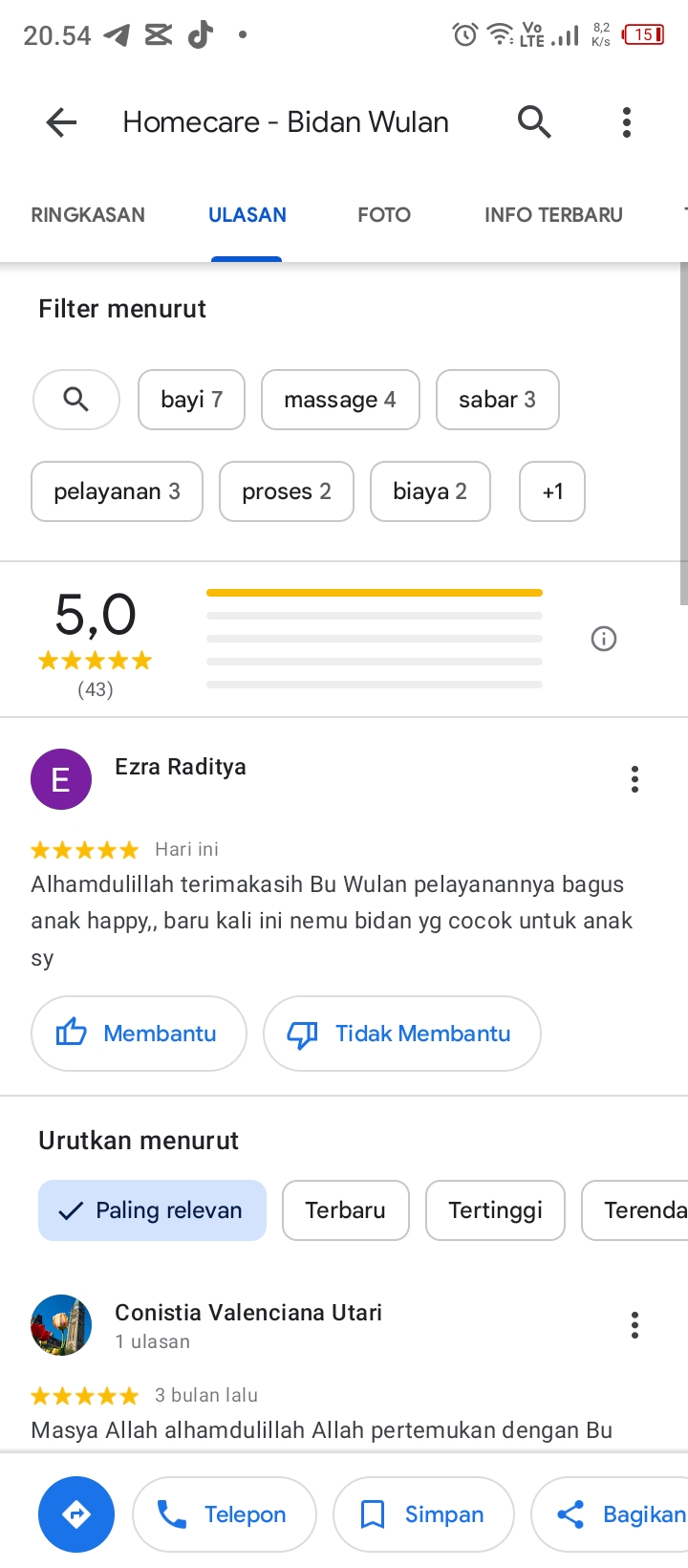Mark Ezra Raditya's review as Membantu
The image size is (688, 1568).
tap(139, 1034)
